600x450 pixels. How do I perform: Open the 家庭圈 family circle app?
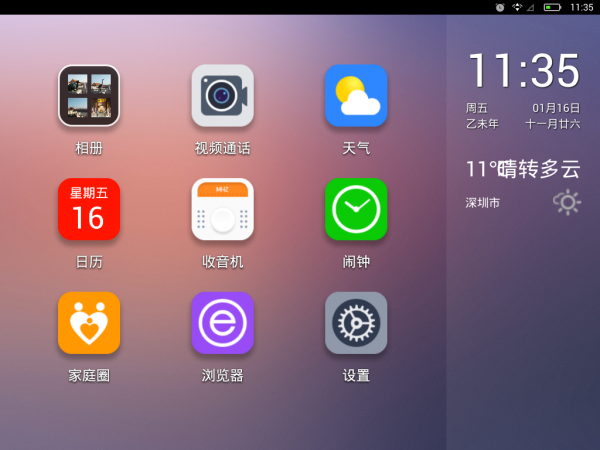tap(89, 323)
